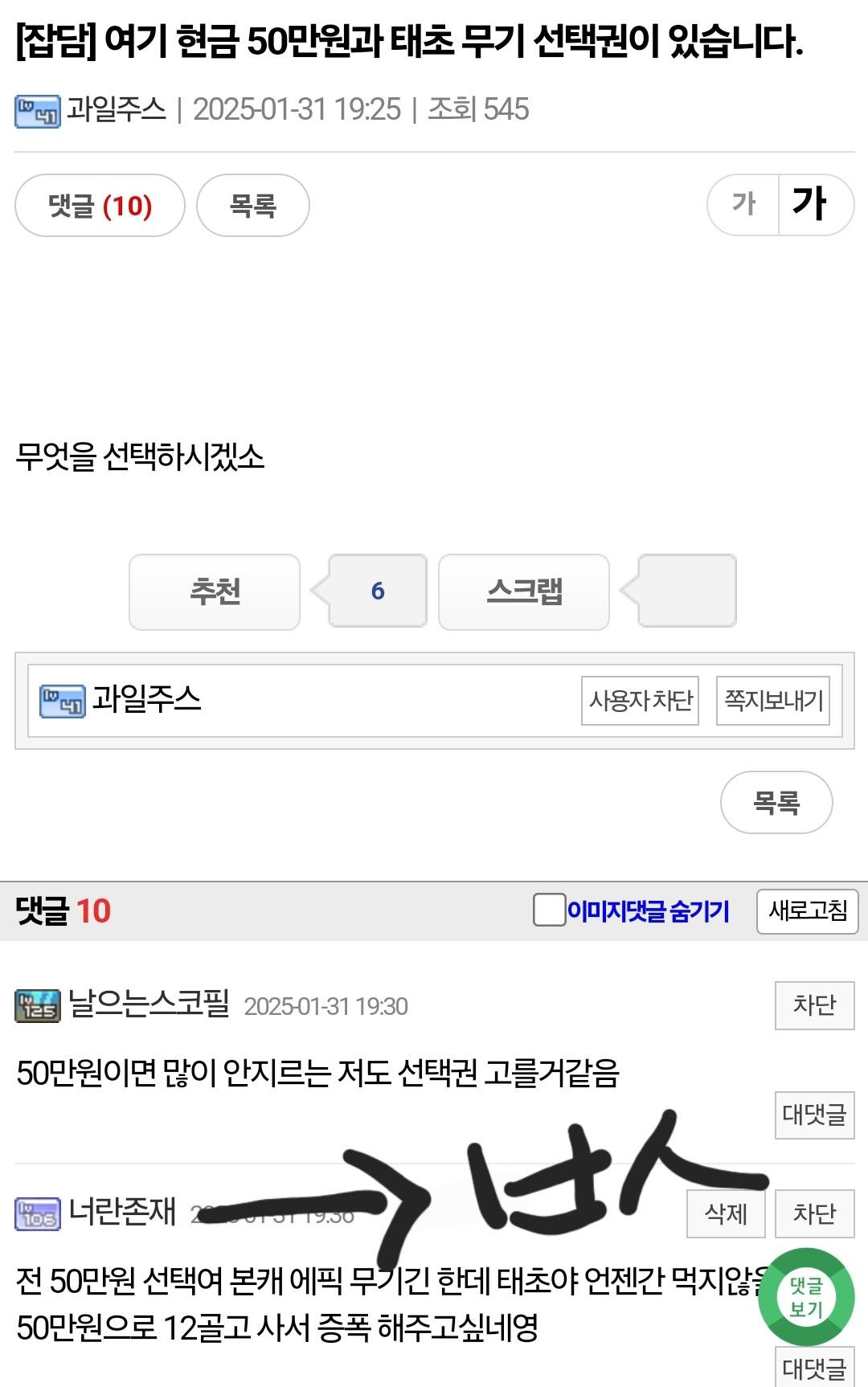The width and height of the screenshot is (868, 1387).
Task: Recommend this post with 추천
Action: (215, 591)
